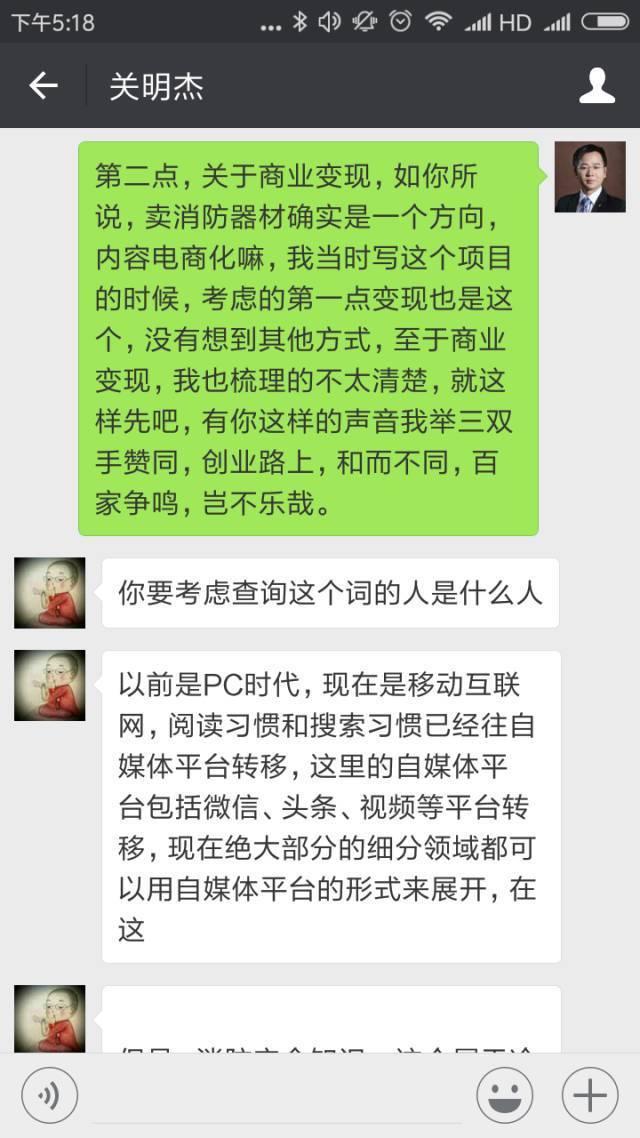The height and width of the screenshot is (1138, 640).
Task: Open the emoji picker
Action: [x=504, y=1096]
